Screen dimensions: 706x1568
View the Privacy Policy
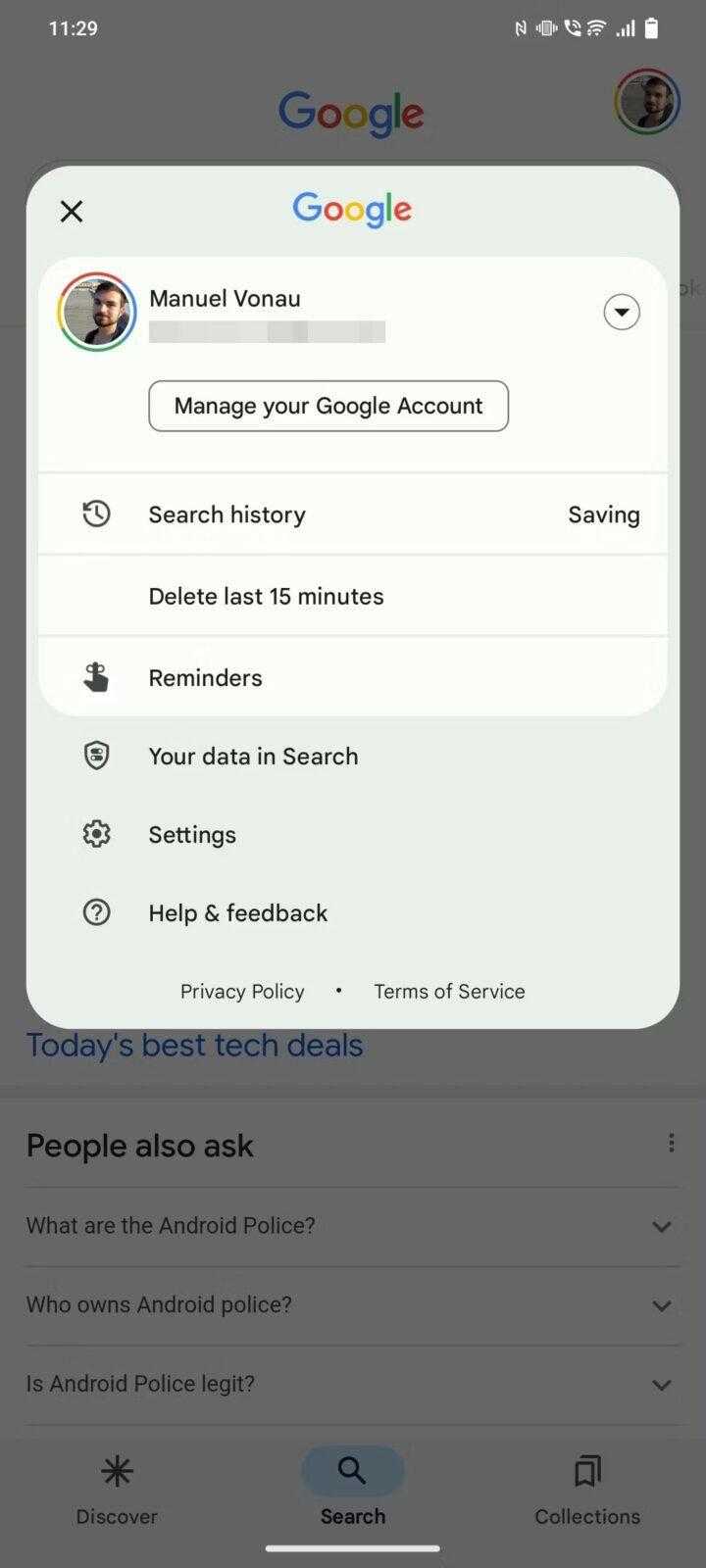point(242,991)
